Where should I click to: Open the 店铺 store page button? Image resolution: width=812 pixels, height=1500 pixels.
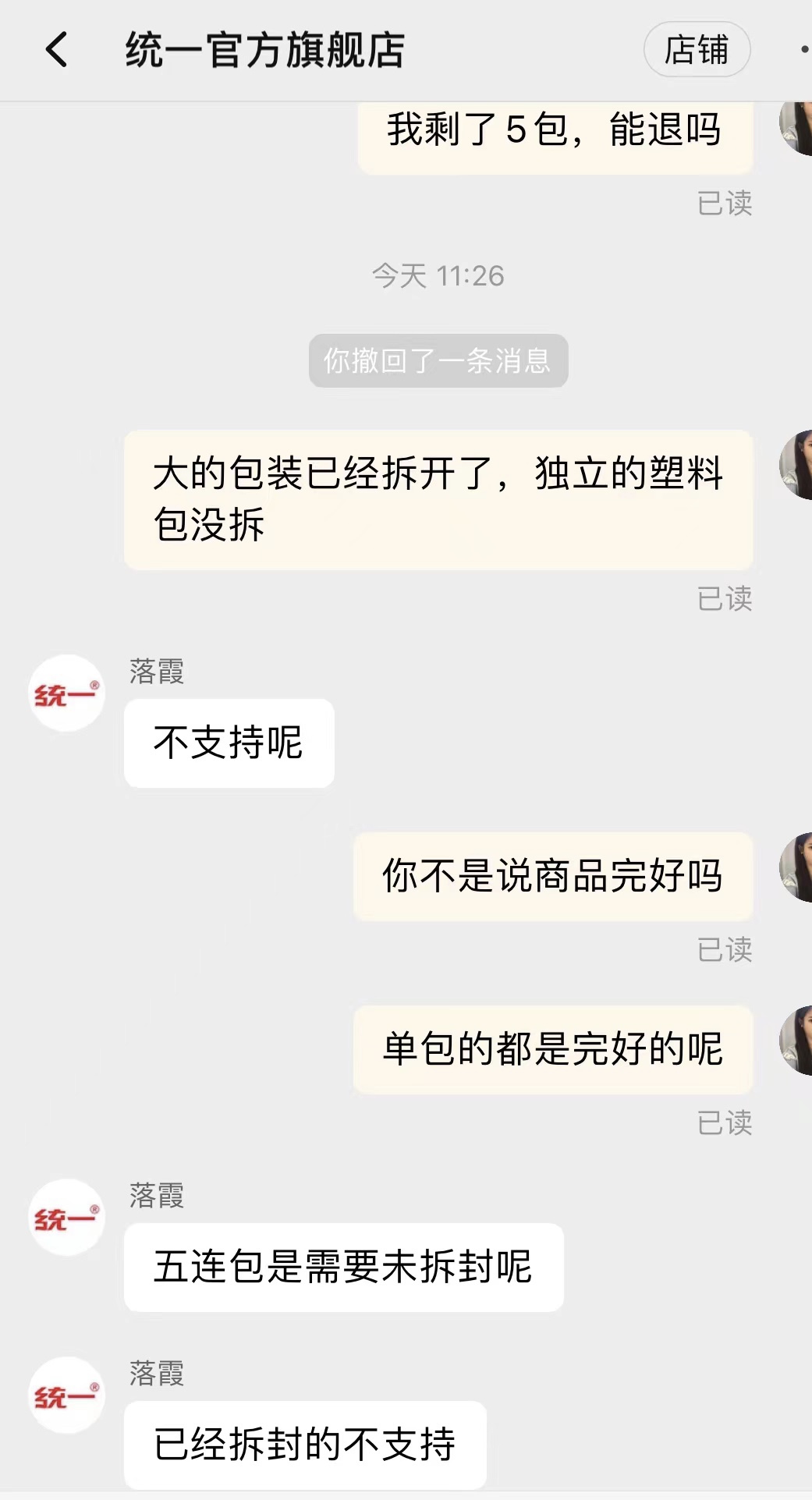697,50
